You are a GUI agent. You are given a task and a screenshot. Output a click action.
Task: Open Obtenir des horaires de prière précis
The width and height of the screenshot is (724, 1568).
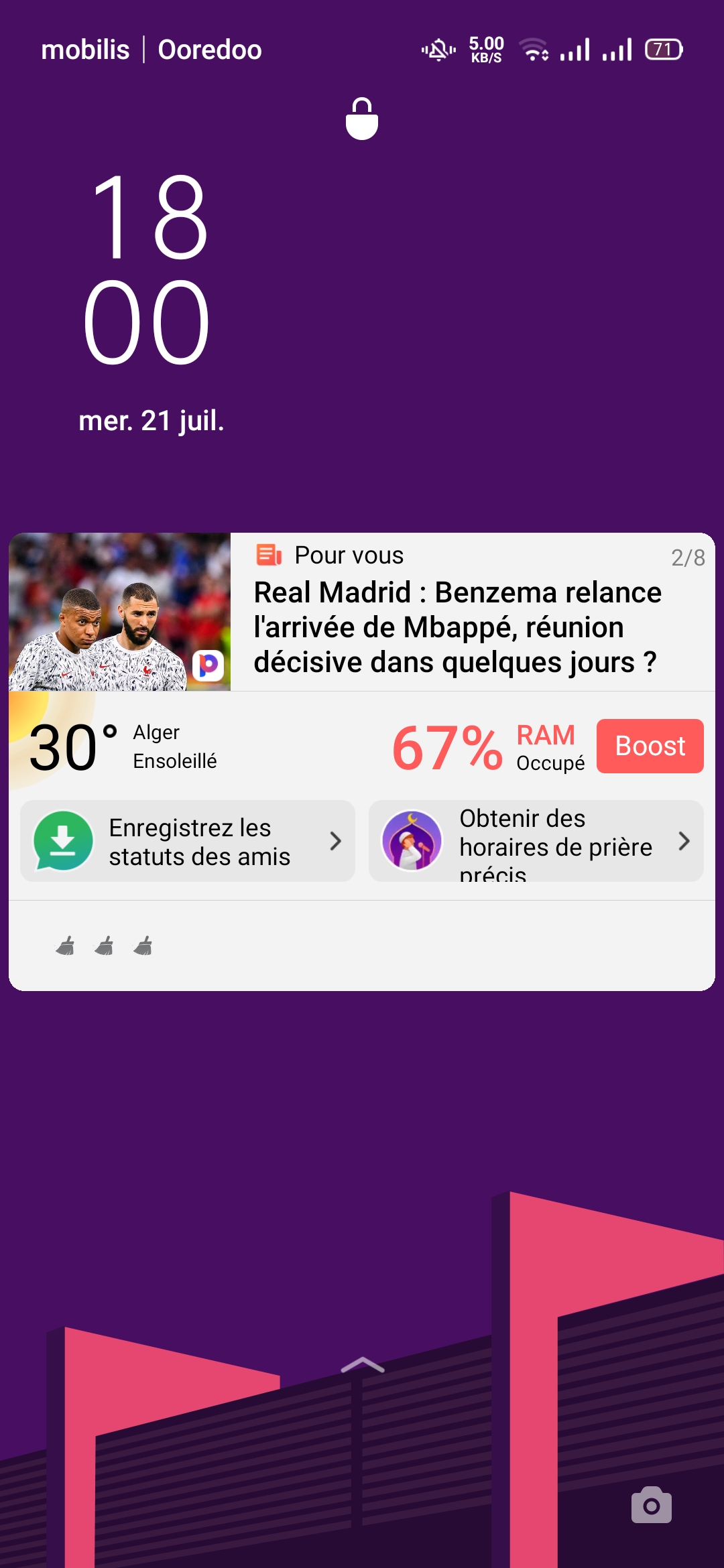pos(536,841)
